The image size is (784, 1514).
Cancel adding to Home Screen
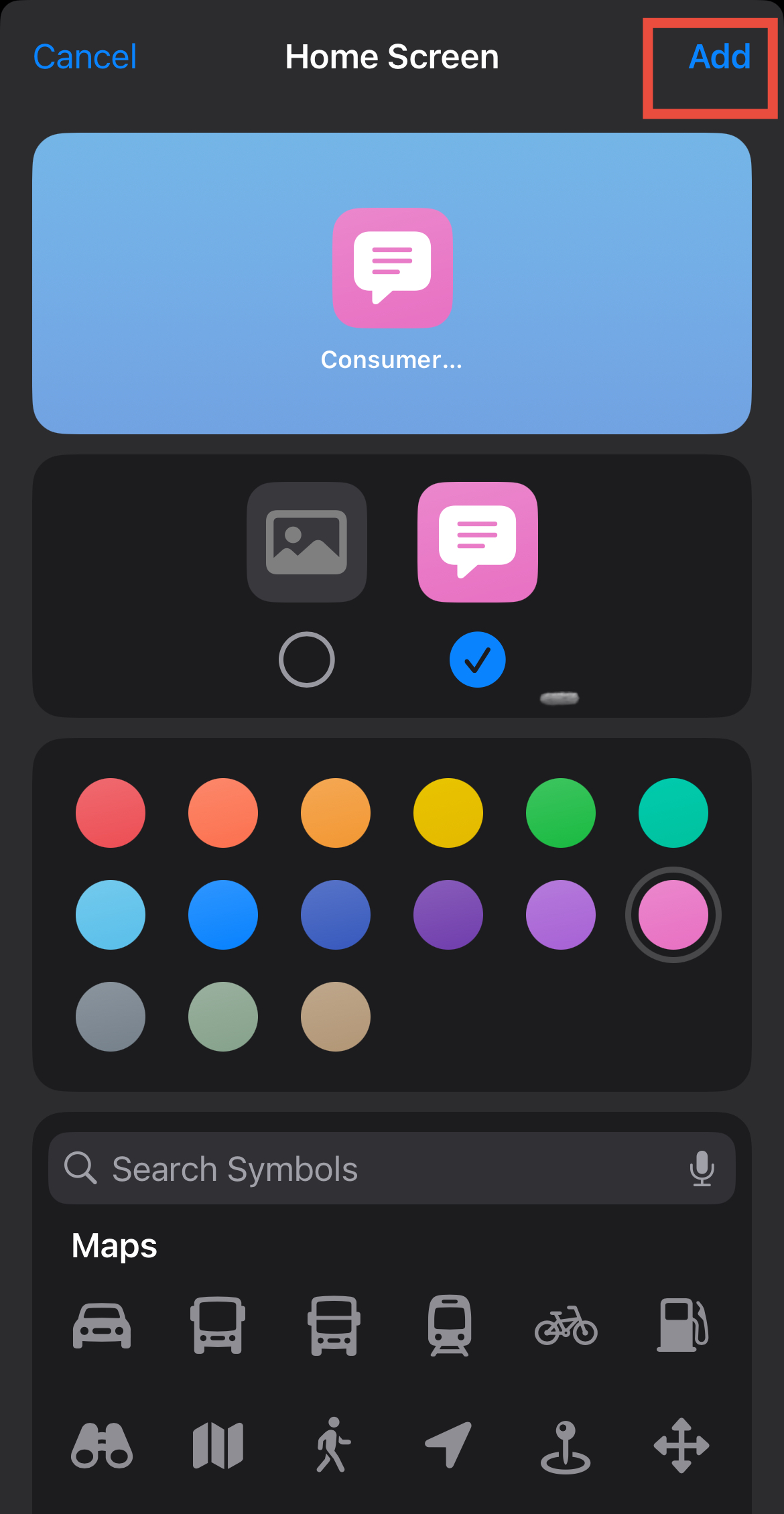tap(85, 57)
